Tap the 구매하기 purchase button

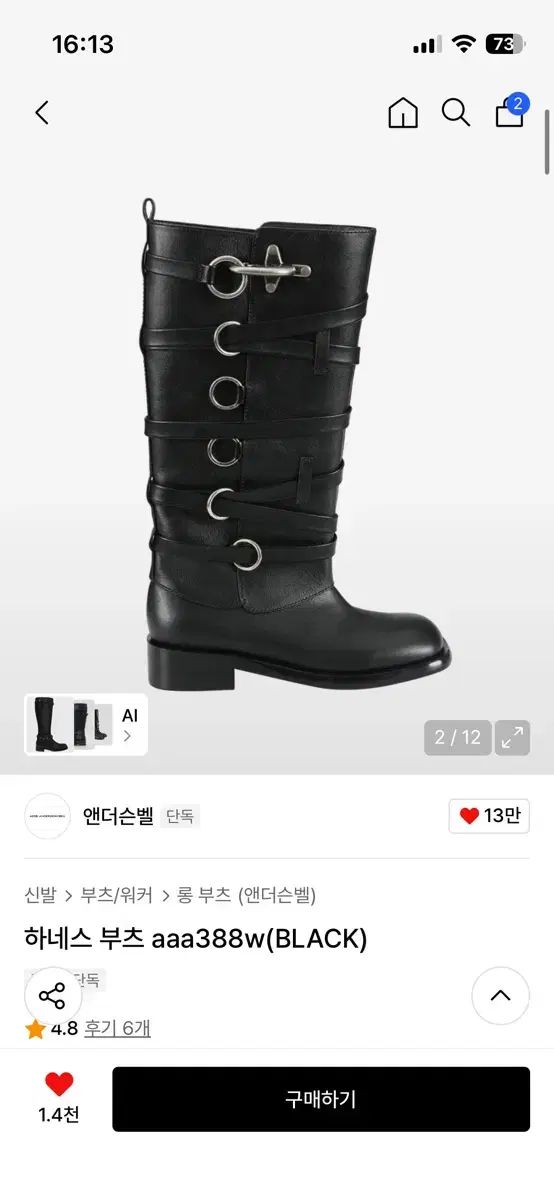(321, 1099)
